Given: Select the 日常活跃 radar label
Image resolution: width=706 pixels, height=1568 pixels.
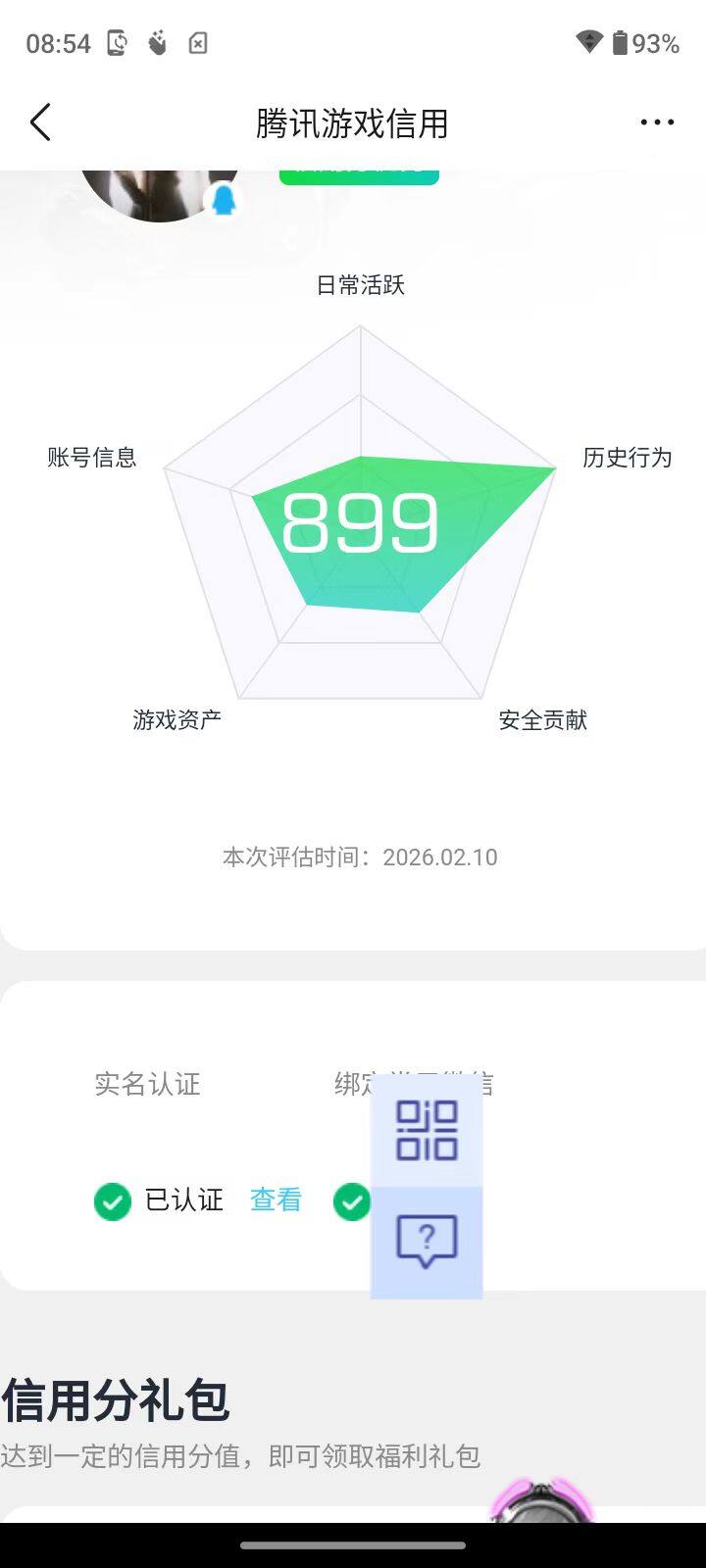Looking at the screenshot, I should pos(361,285).
